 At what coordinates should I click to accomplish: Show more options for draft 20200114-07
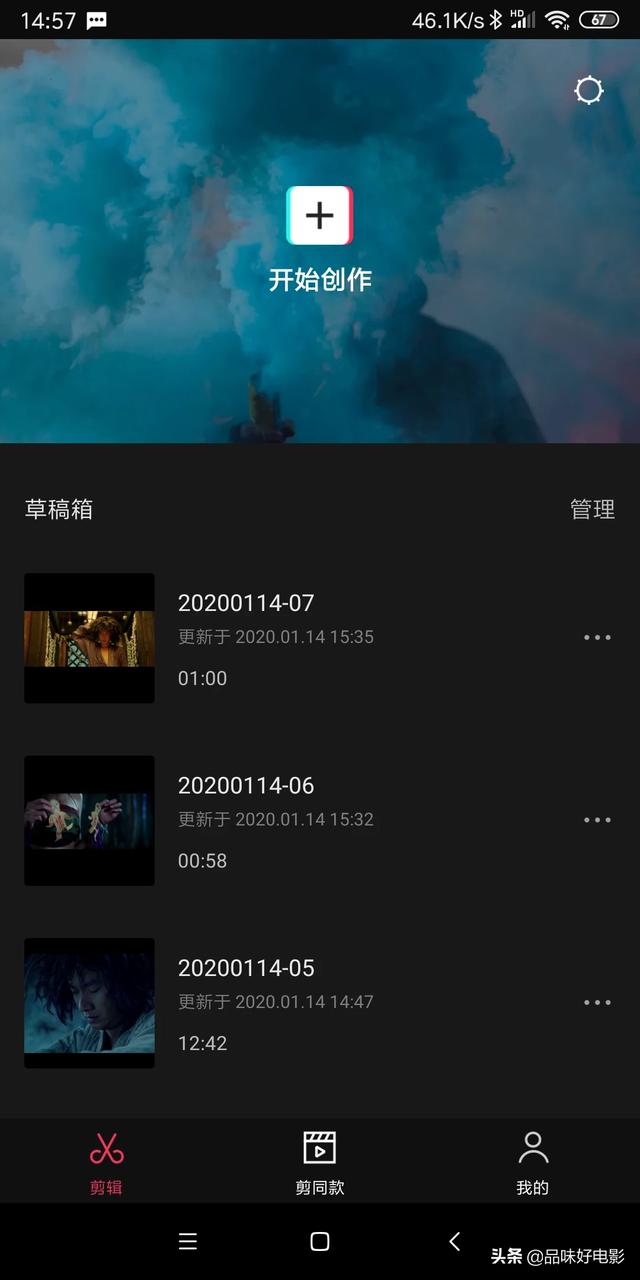[597, 637]
